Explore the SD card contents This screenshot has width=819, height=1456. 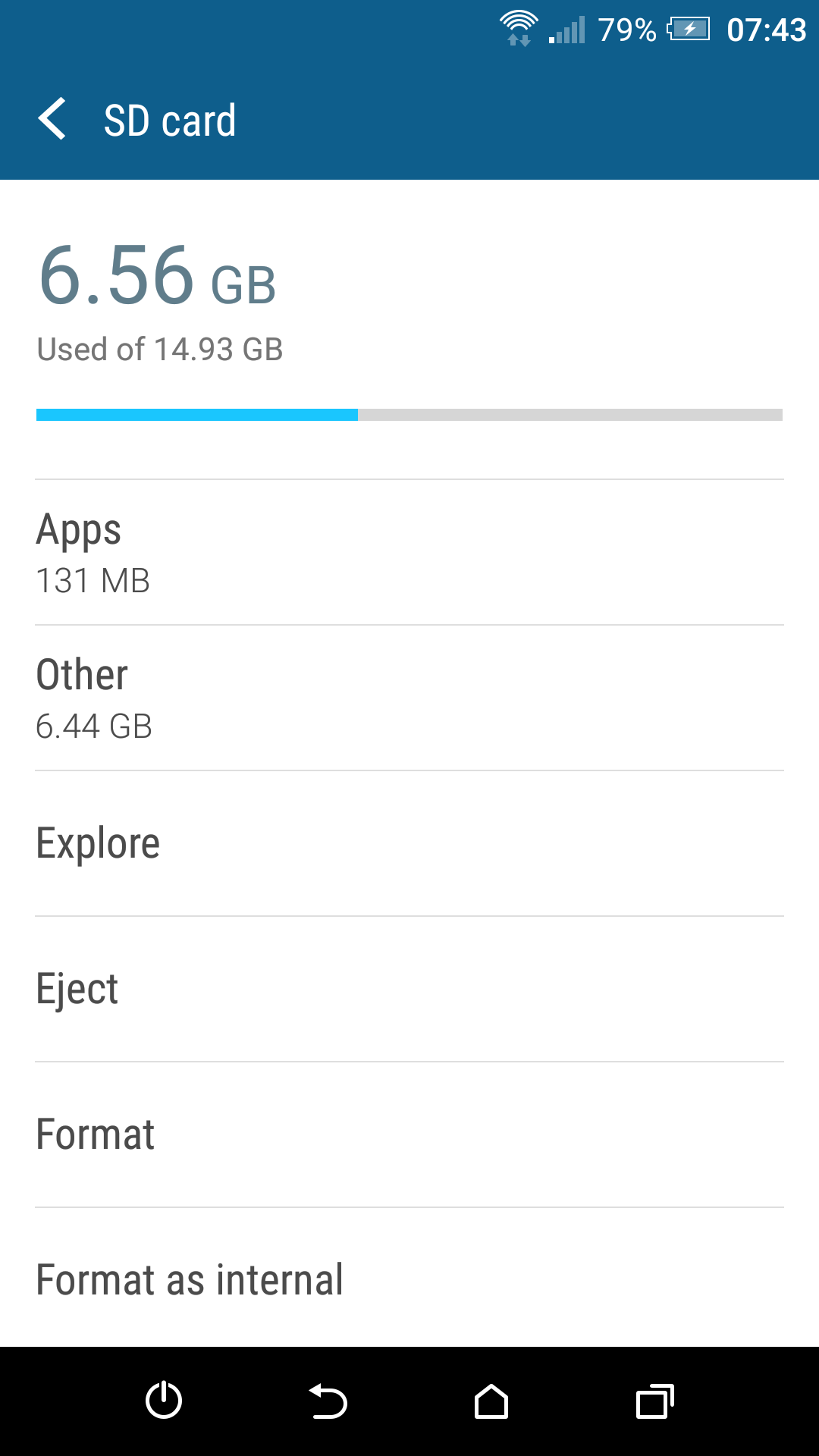(x=409, y=843)
